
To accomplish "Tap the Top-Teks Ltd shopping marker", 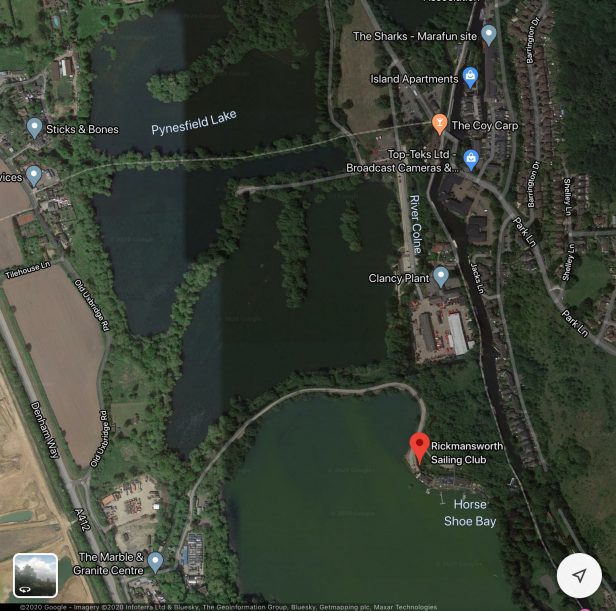I will coord(471,159).
